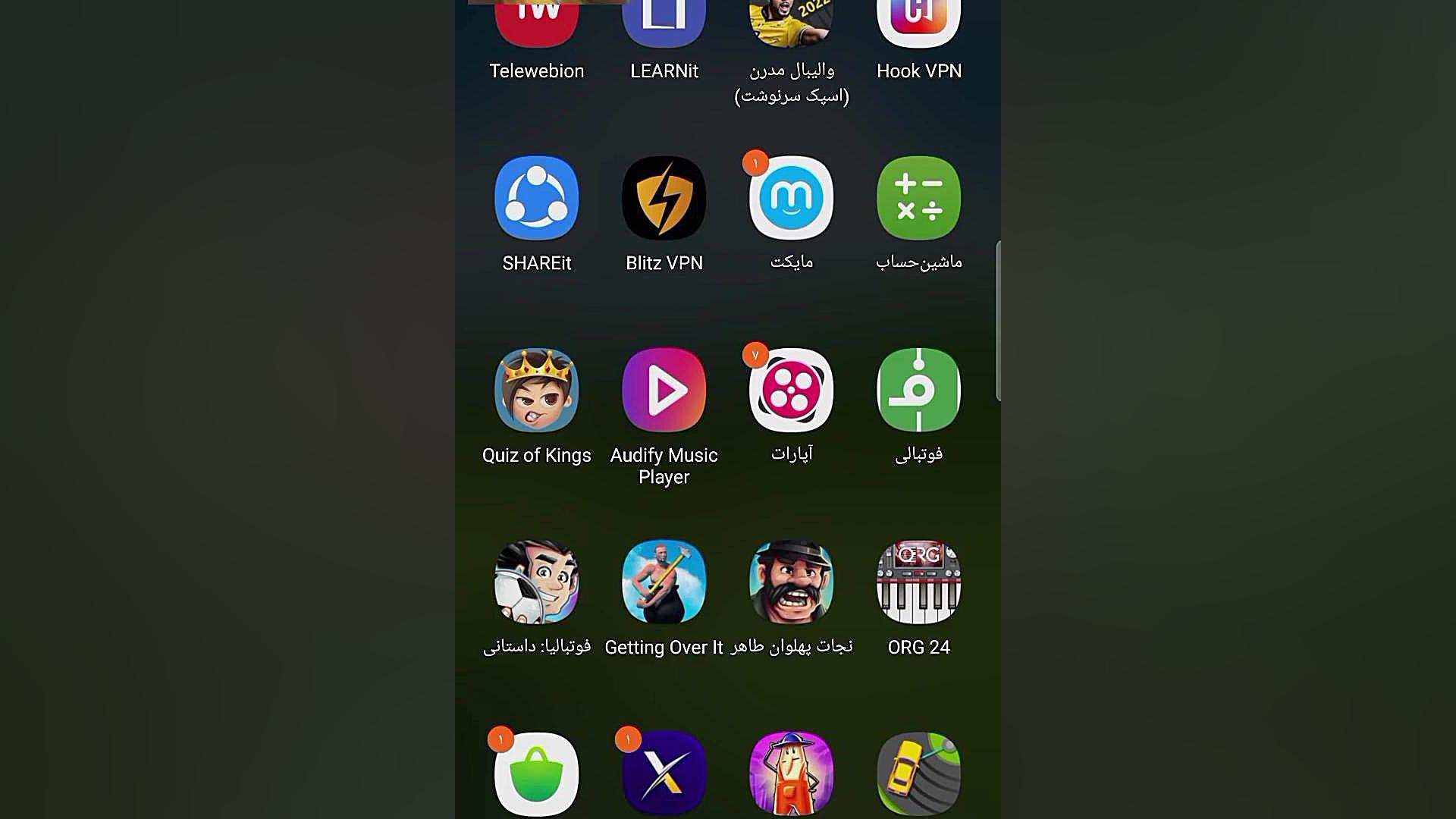Play Getting Over It
The image size is (1456, 819).
(664, 582)
